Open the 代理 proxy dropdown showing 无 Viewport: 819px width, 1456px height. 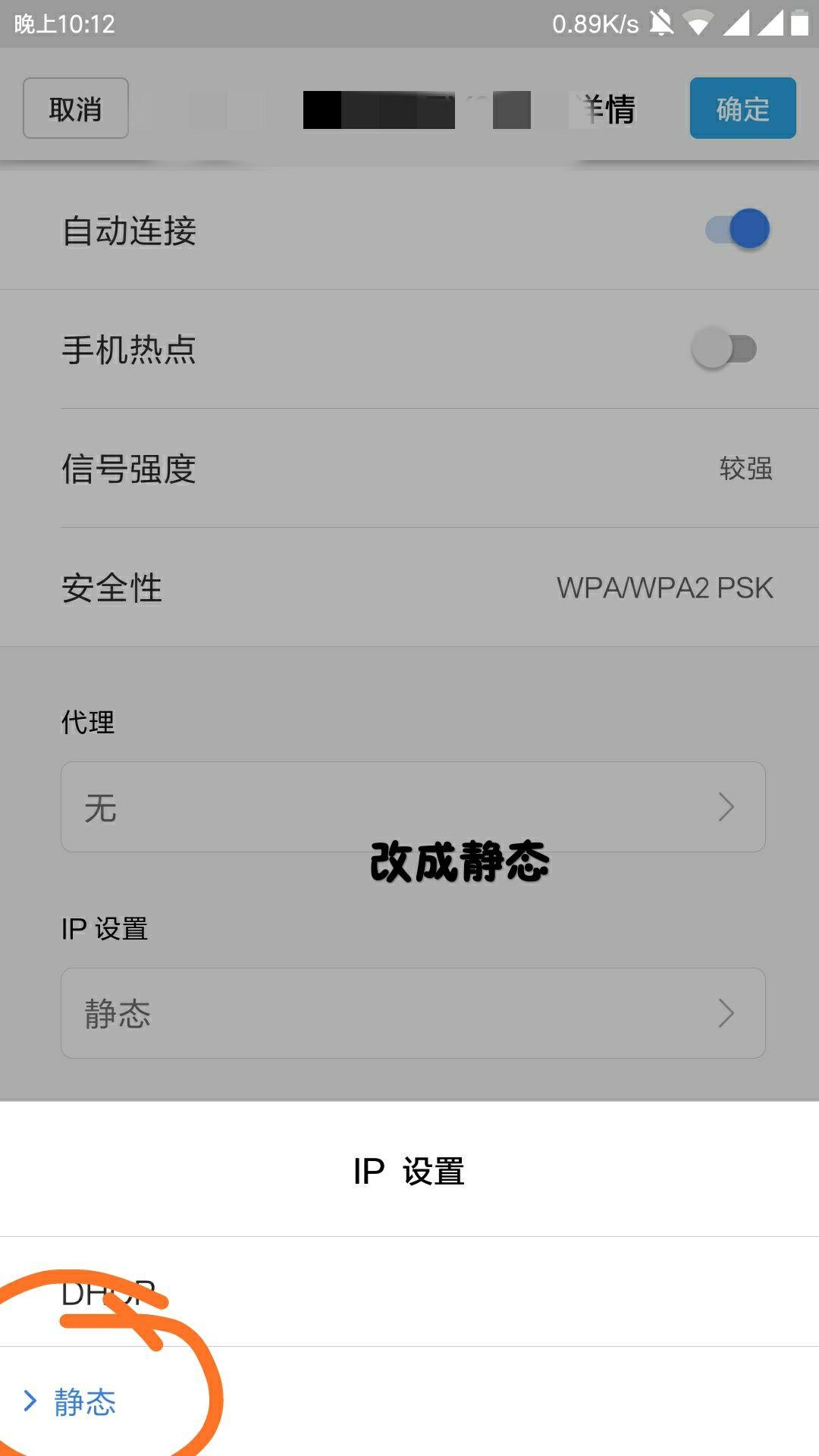click(x=413, y=807)
